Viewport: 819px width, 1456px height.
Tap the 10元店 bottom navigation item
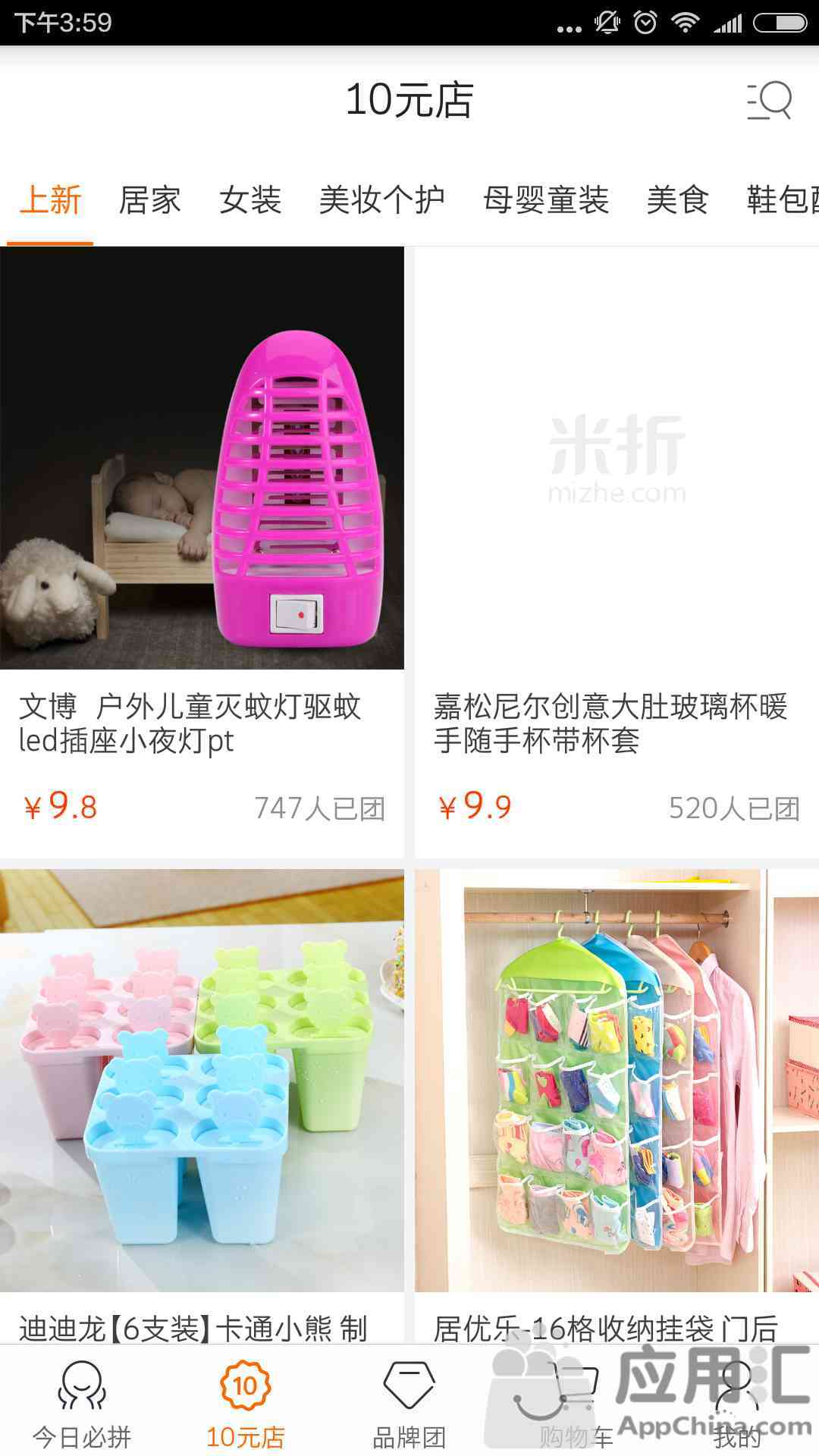click(245, 1403)
